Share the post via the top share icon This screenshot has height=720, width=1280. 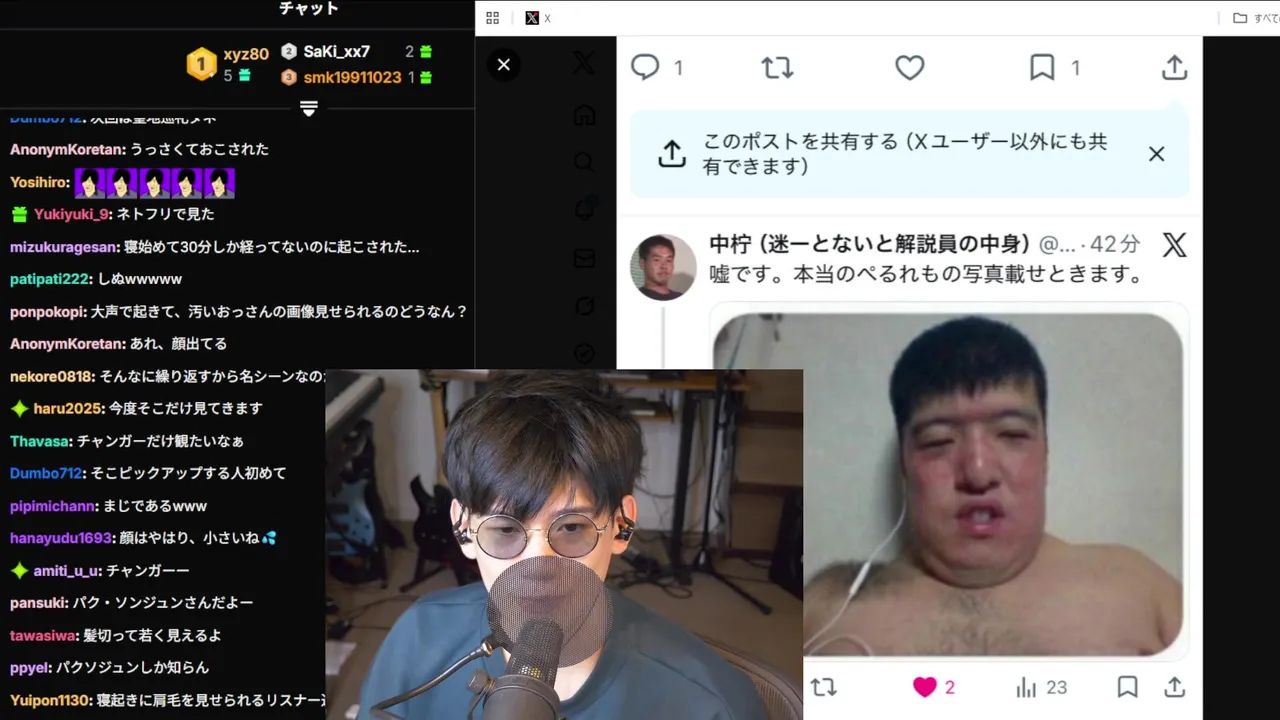pos(1174,67)
